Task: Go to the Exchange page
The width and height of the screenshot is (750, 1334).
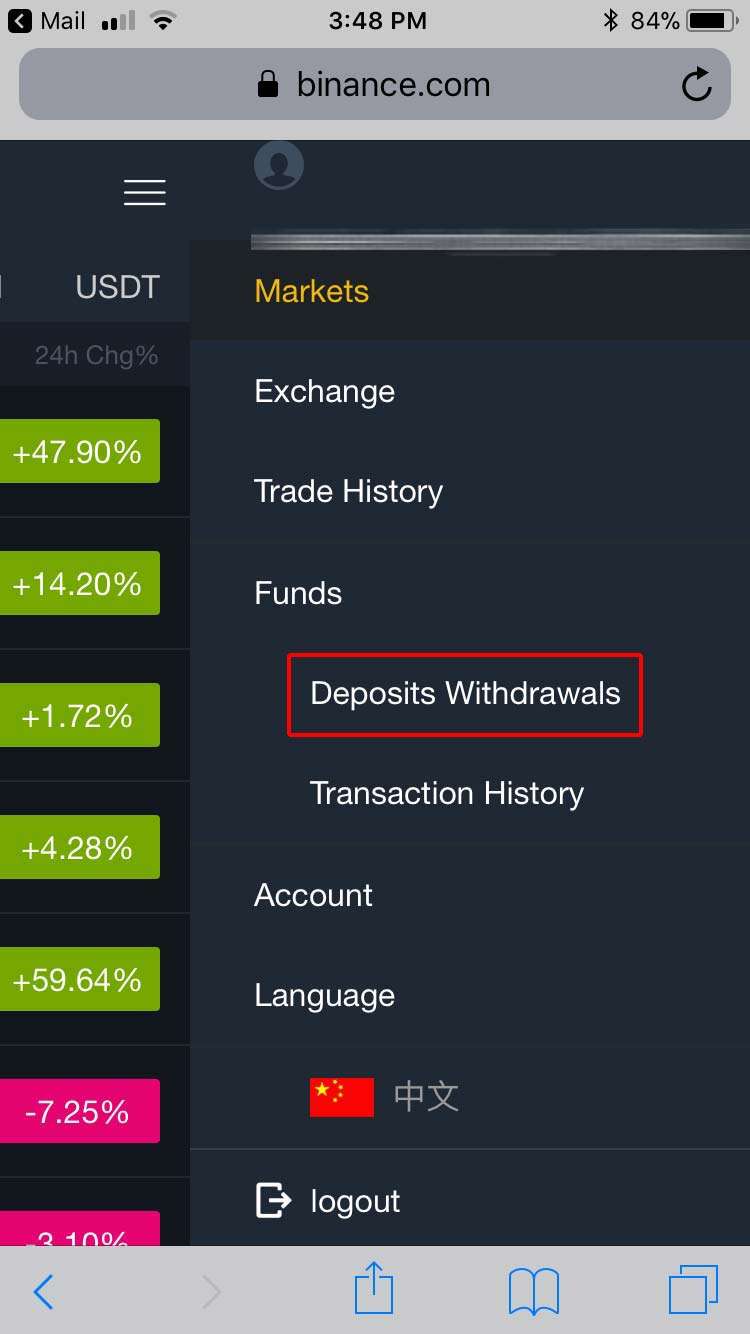Action: click(324, 391)
